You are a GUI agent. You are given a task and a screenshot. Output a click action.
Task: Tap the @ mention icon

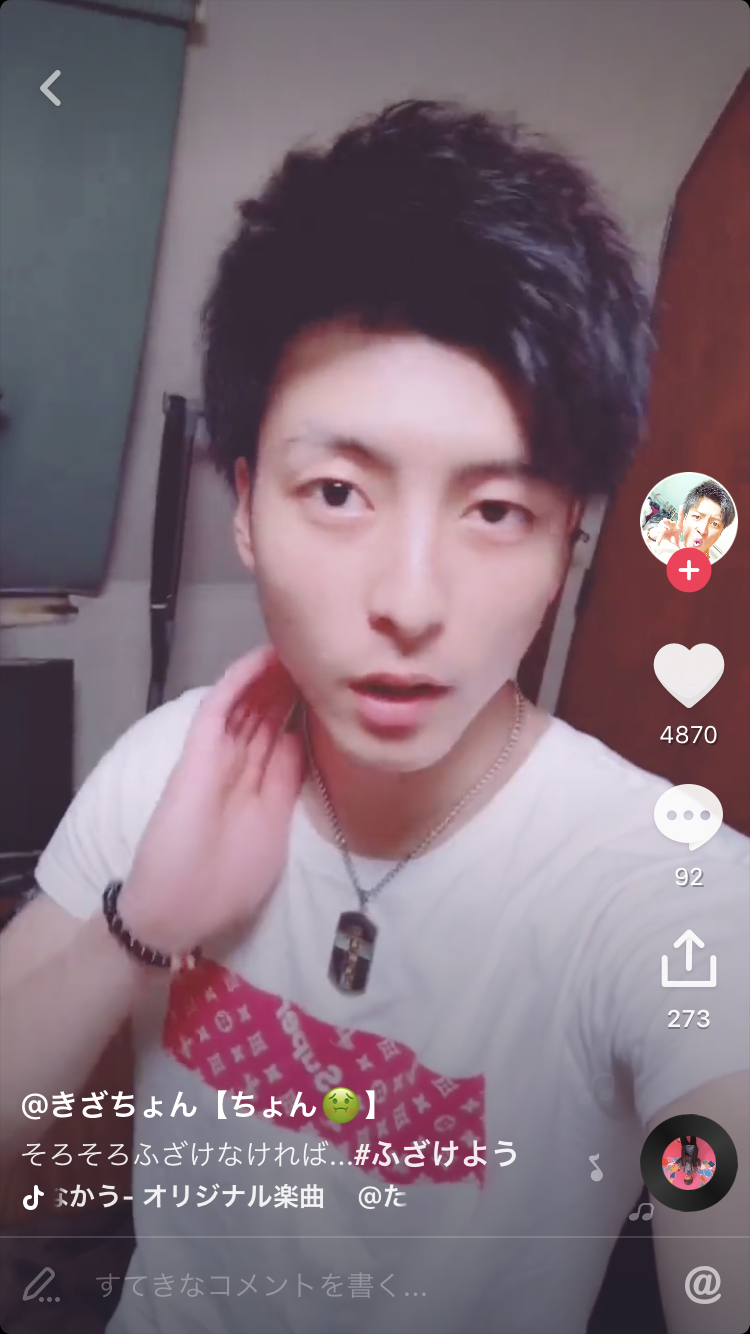pyautogui.click(x=703, y=1285)
